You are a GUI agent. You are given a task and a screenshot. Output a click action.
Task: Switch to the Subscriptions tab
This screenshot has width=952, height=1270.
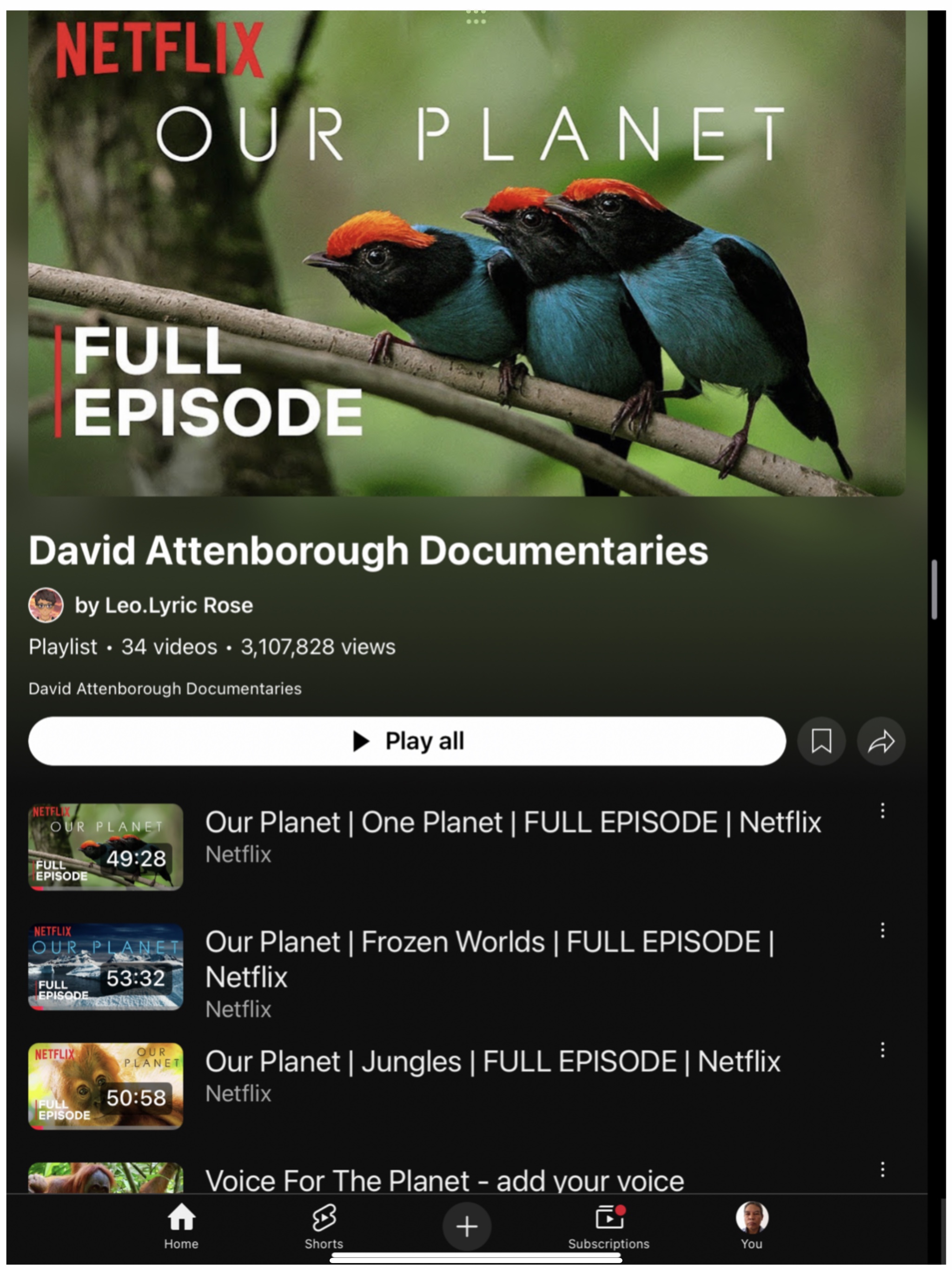(608, 1226)
